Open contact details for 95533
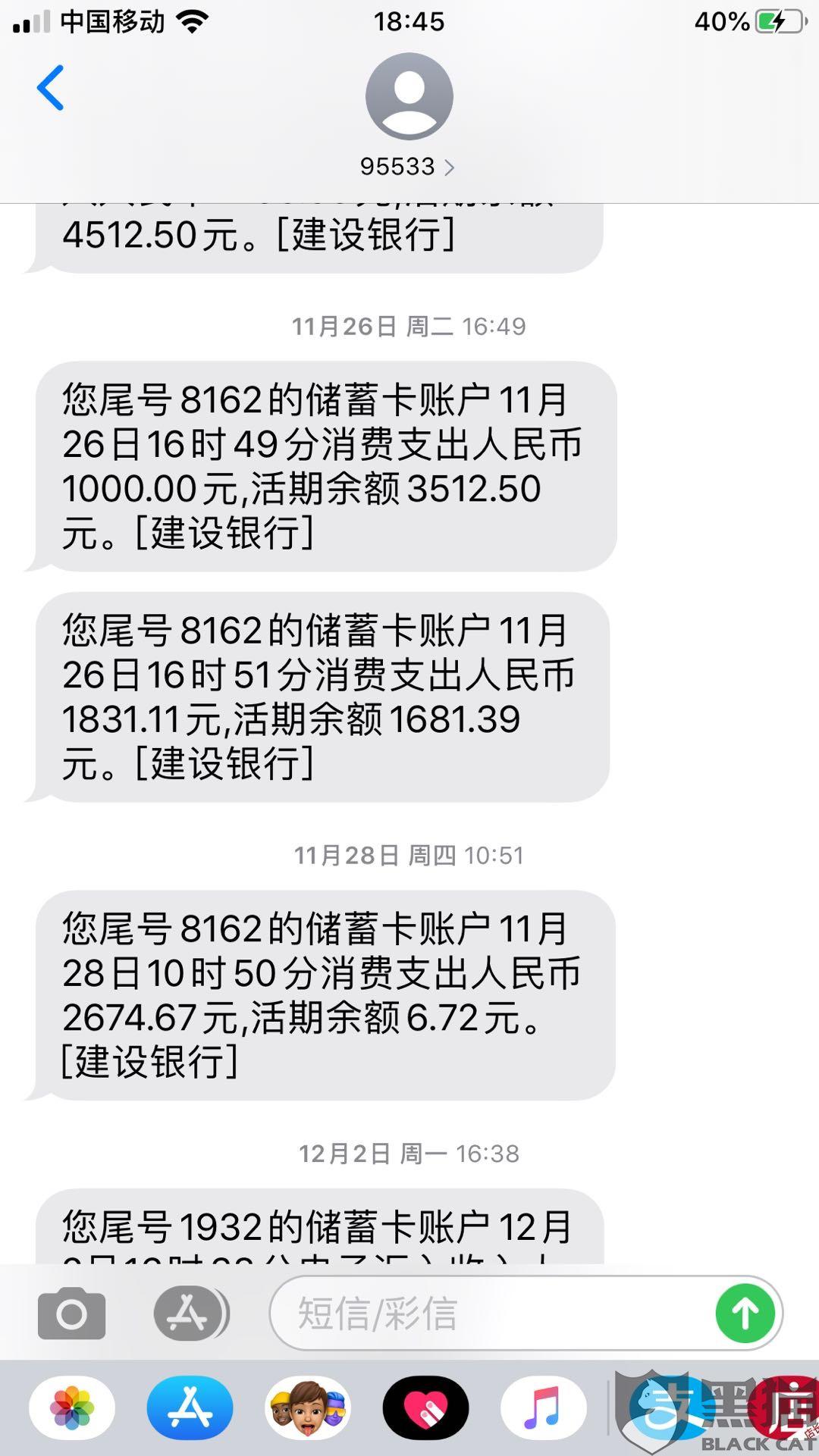Viewport: 819px width, 1456px height. tap(408, 114)
